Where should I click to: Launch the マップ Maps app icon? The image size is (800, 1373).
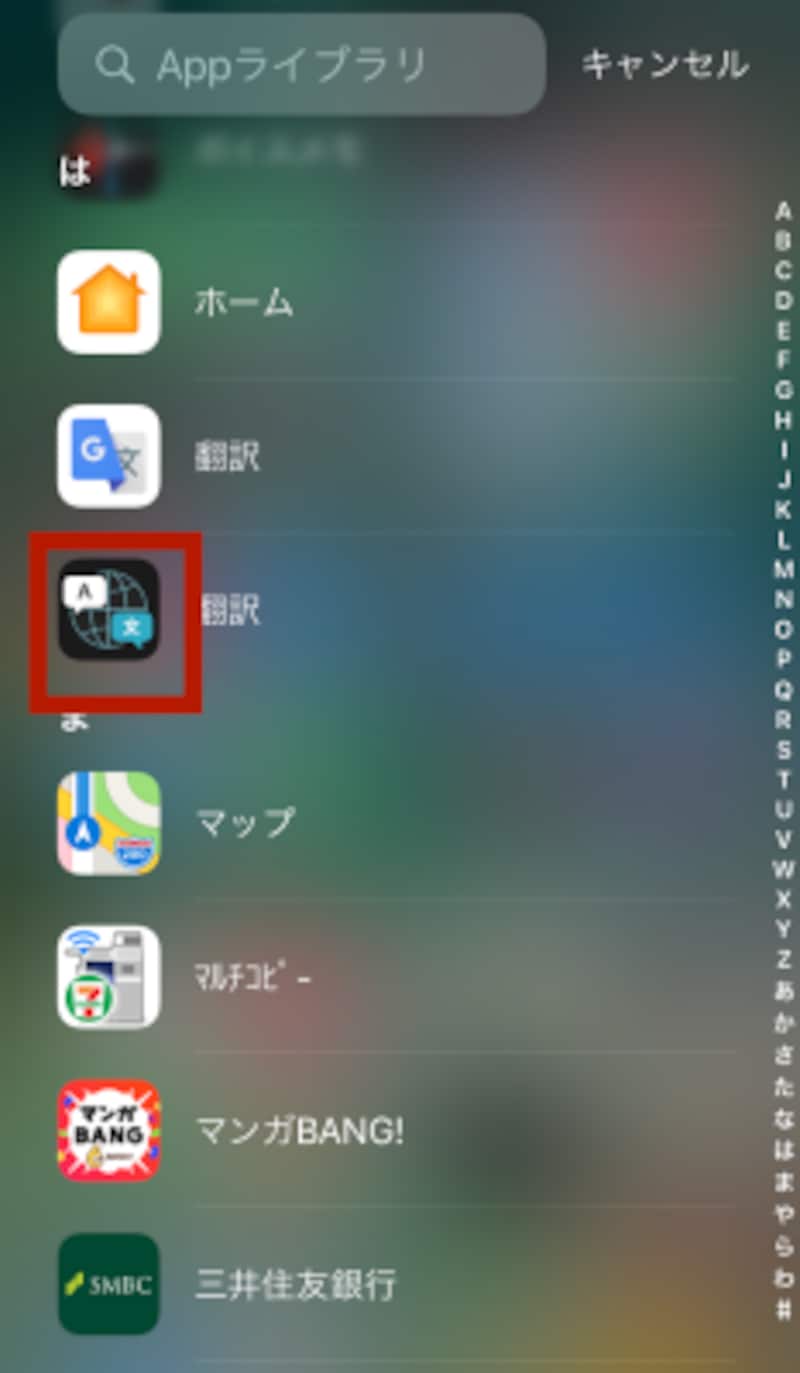pyautogui.click(x=108, y=822)
